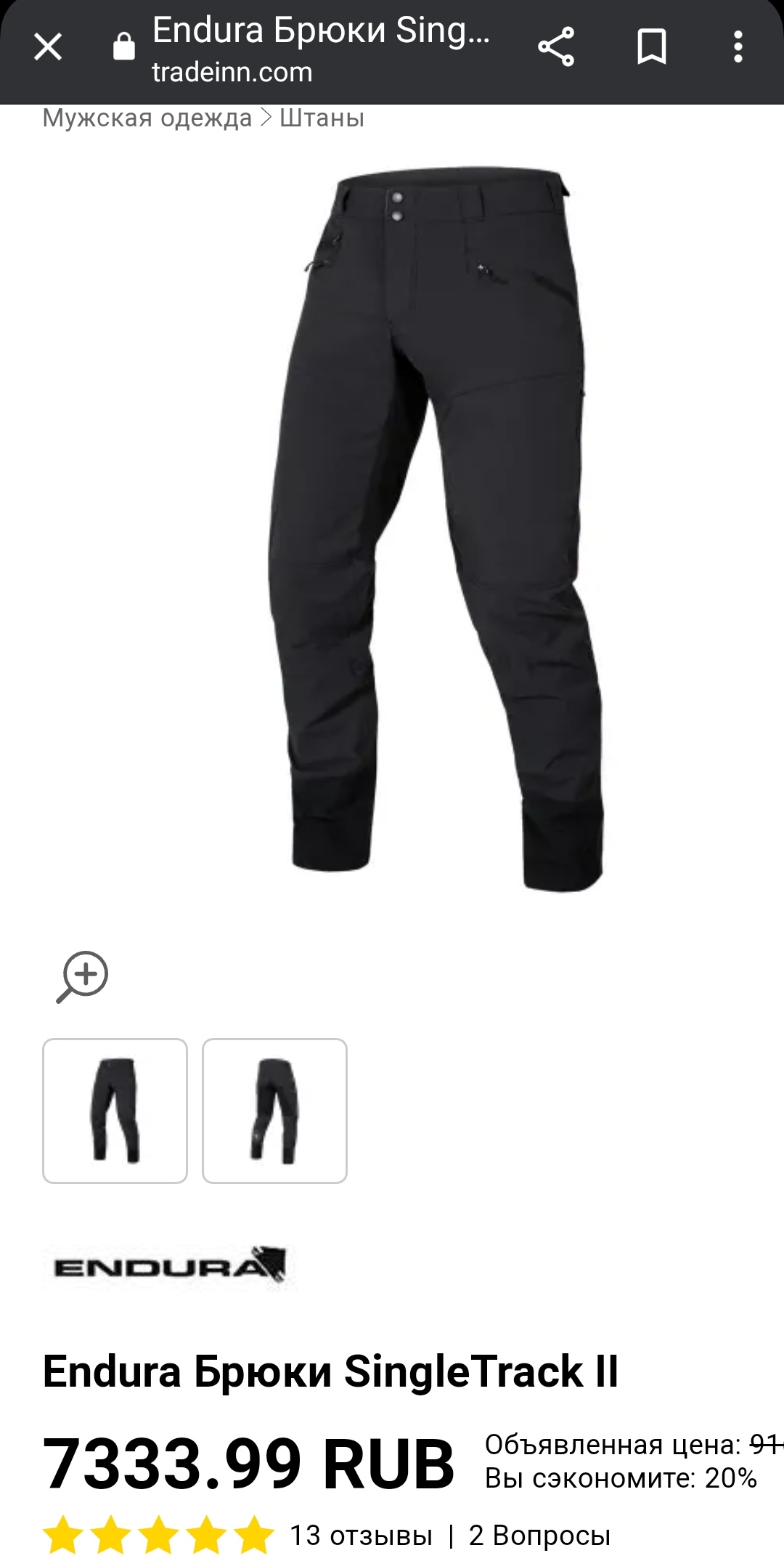Bookmark this page
Viewport: 784px width, 1561px height.
(652, 48)
